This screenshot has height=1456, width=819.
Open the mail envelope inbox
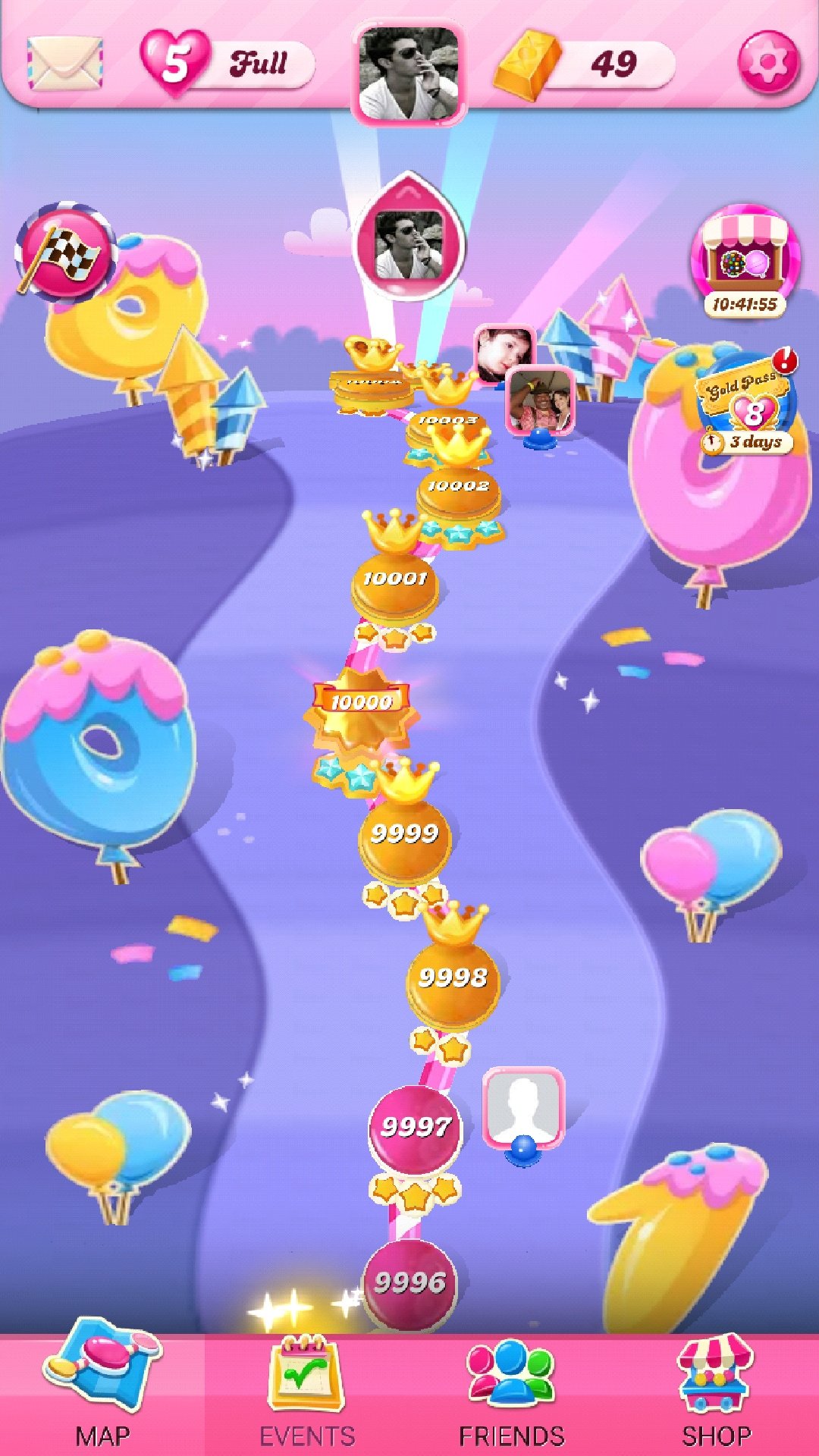pos(64,64)
